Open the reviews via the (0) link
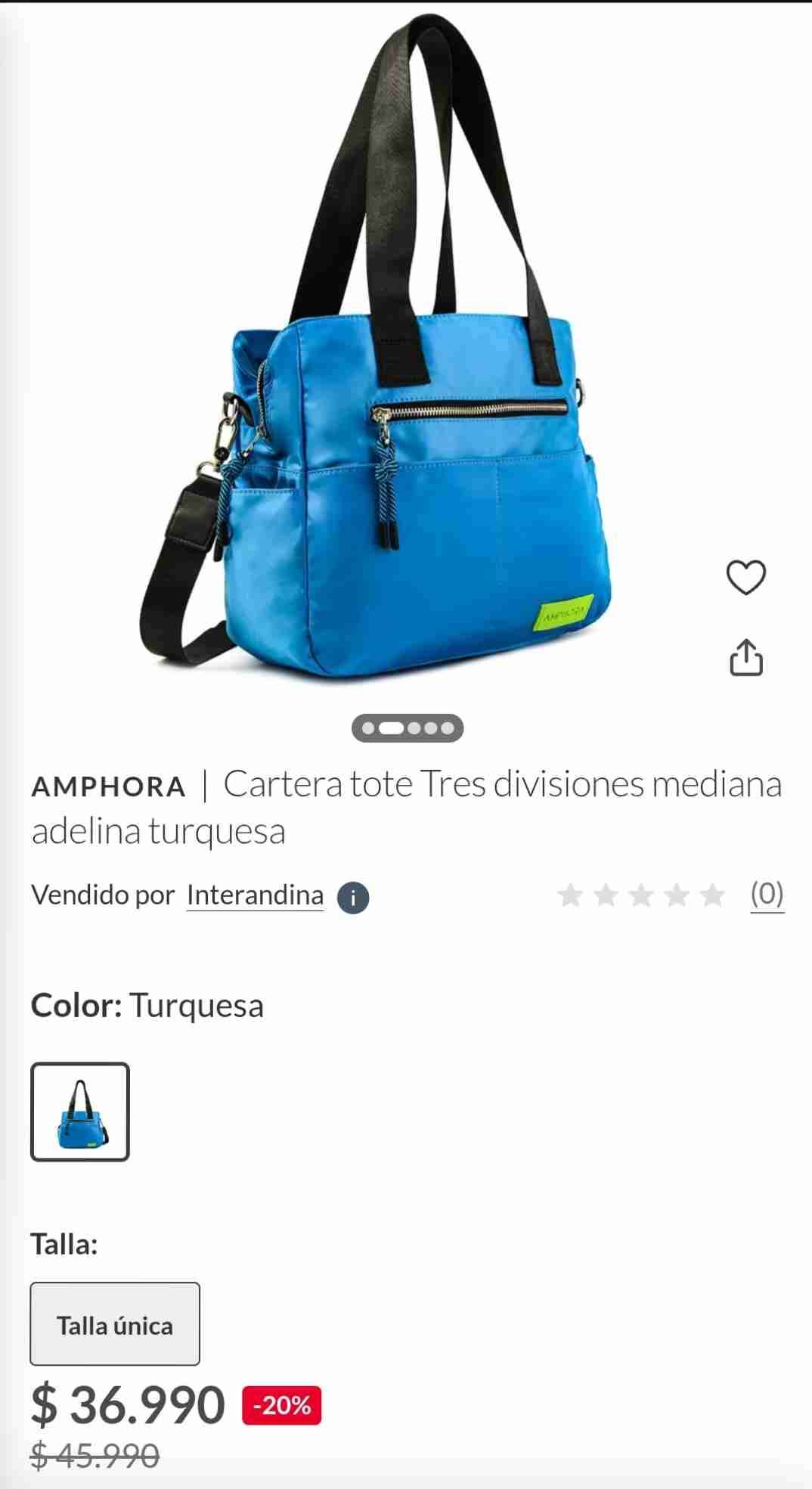The image size is (812, 1489). pyautogui.click(x=766, y=895)
